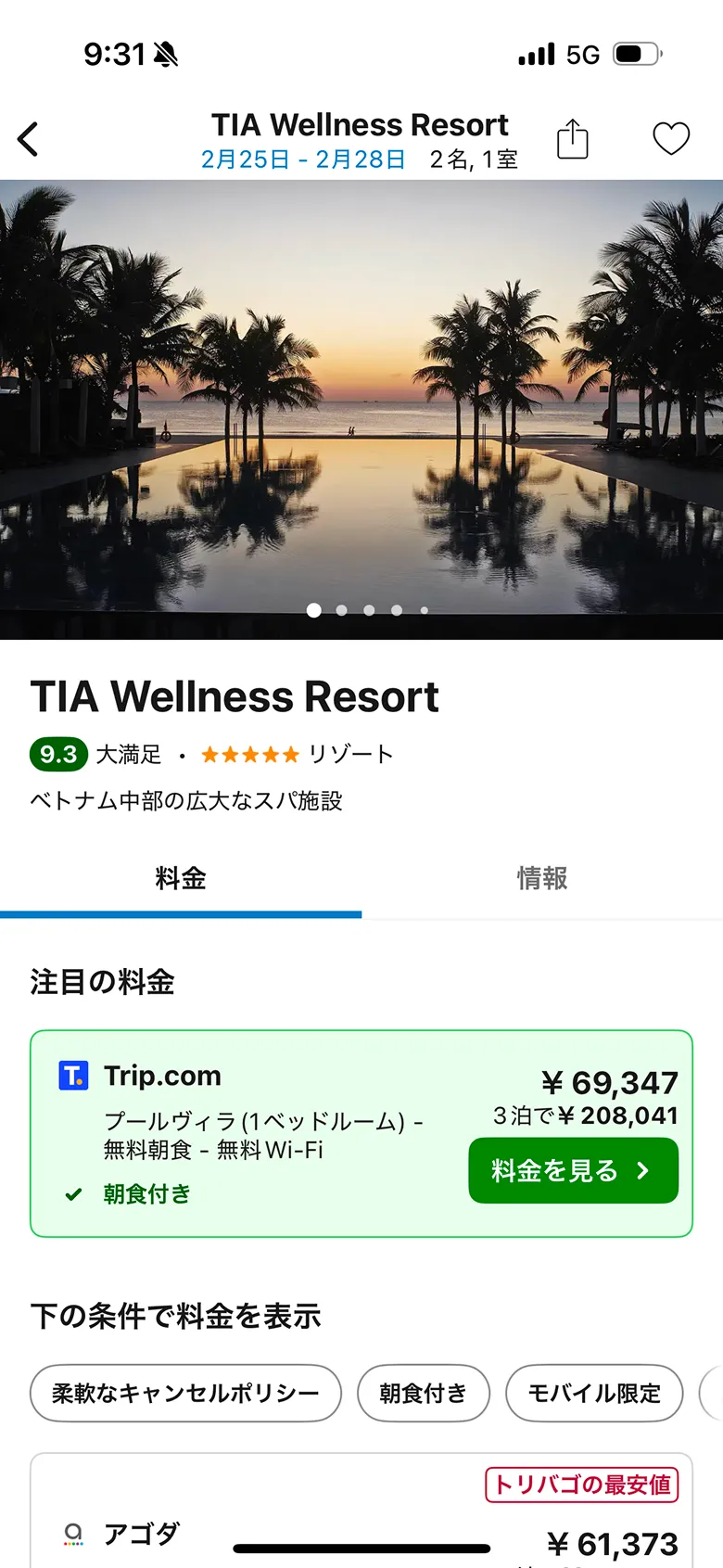Tap the Trip.com provider logo

pos(73,1077)
